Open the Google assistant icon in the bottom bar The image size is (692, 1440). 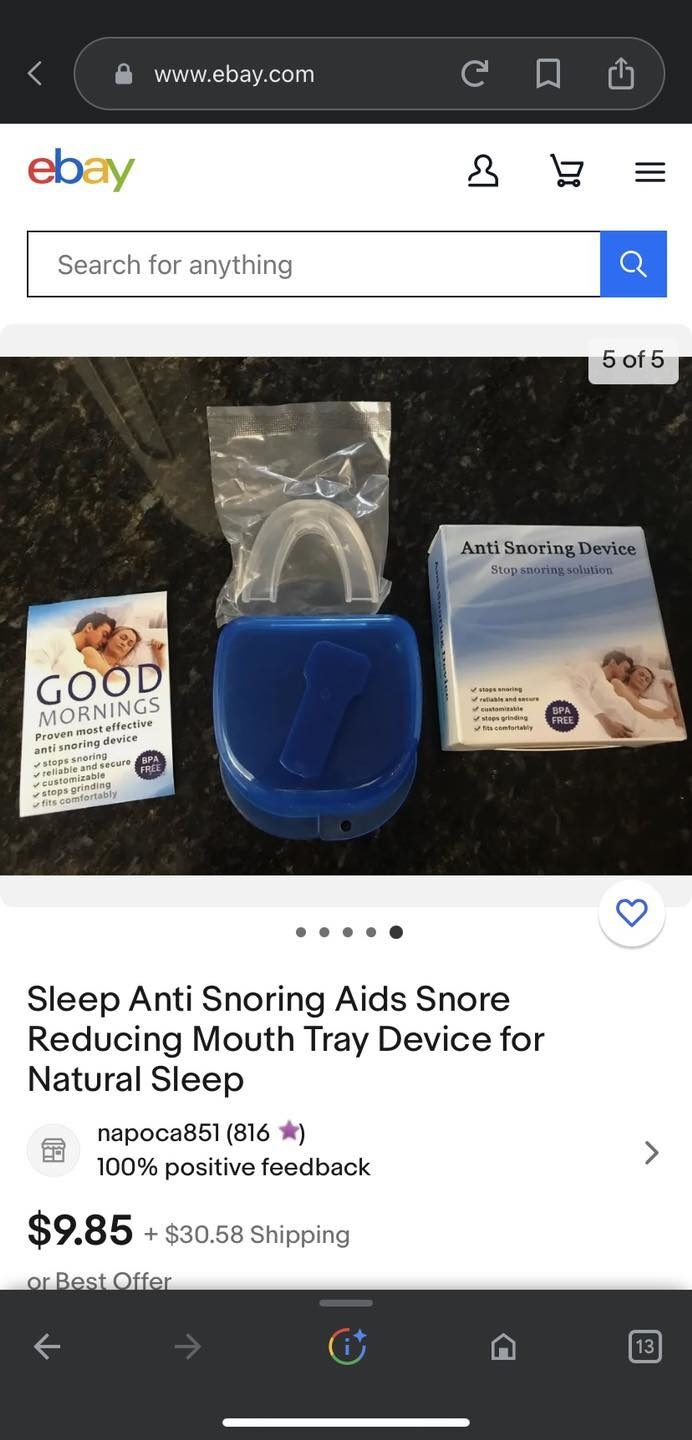point(347,1347)
